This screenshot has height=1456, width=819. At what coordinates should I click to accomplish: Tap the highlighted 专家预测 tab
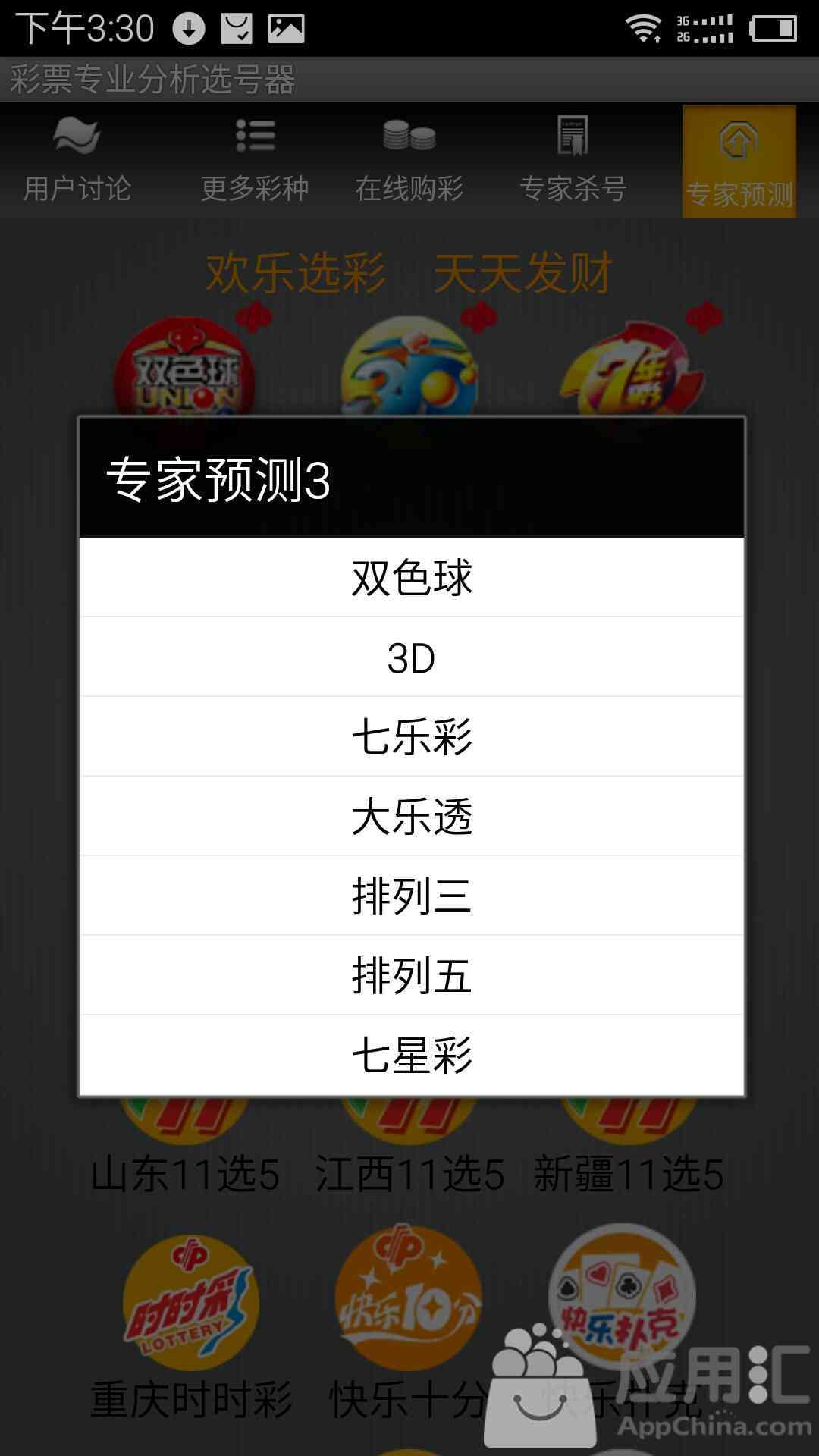point(739,162)
